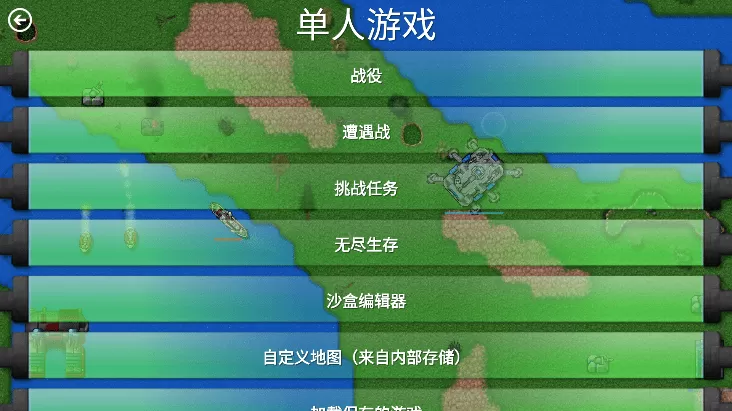
Task: Open the 战役 campaign mode
Action: [366, 75]
